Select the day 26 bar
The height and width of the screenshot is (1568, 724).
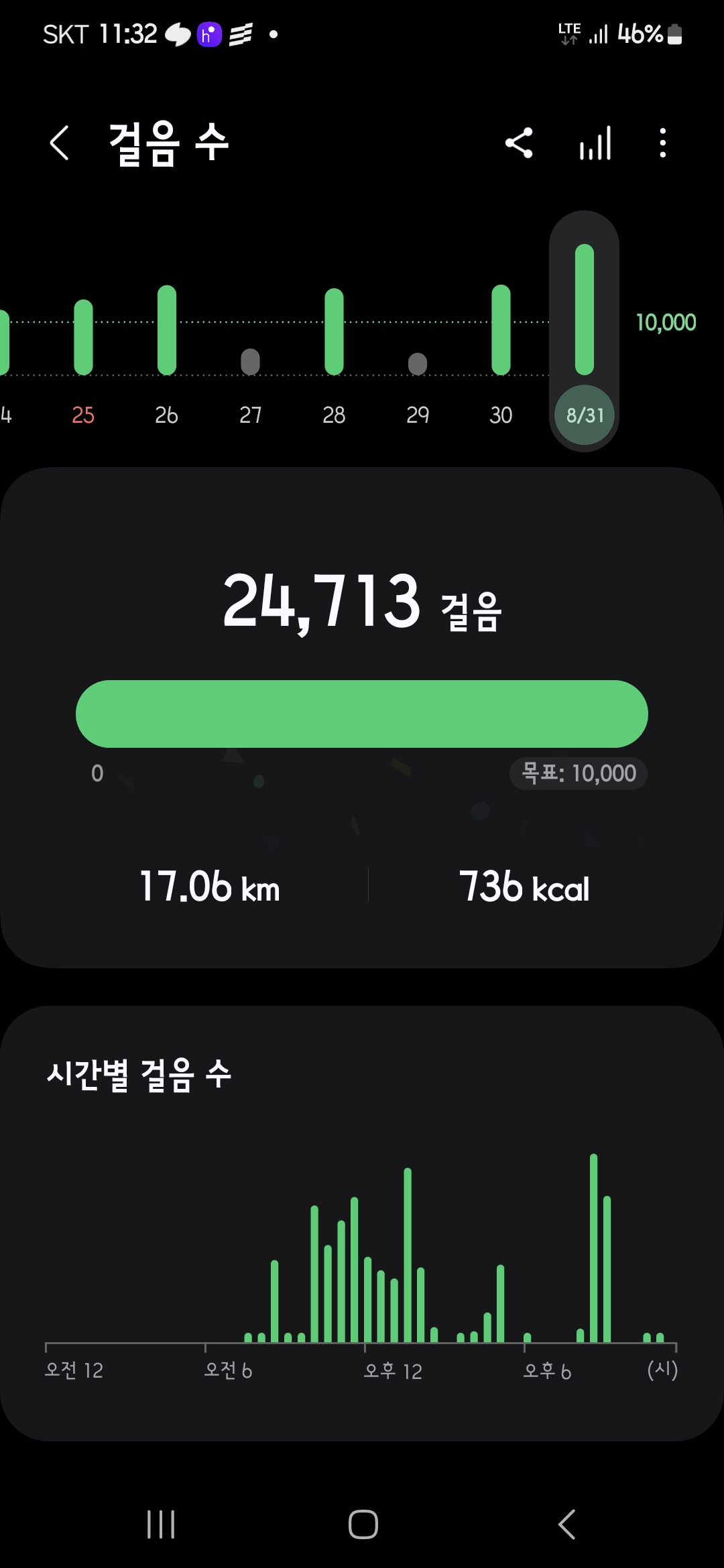click(167, 330)
